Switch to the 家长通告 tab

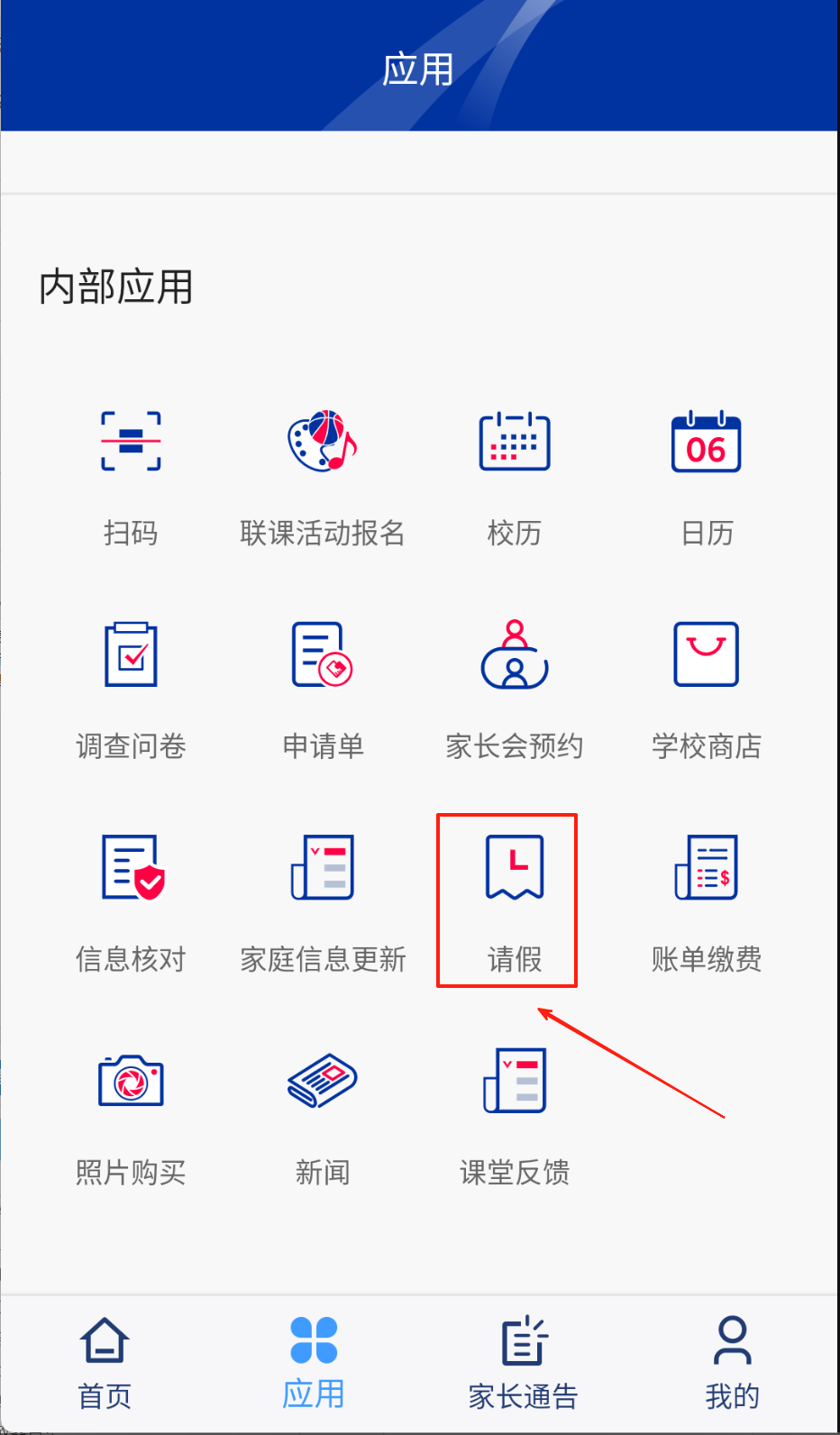tap(523, 1363)
